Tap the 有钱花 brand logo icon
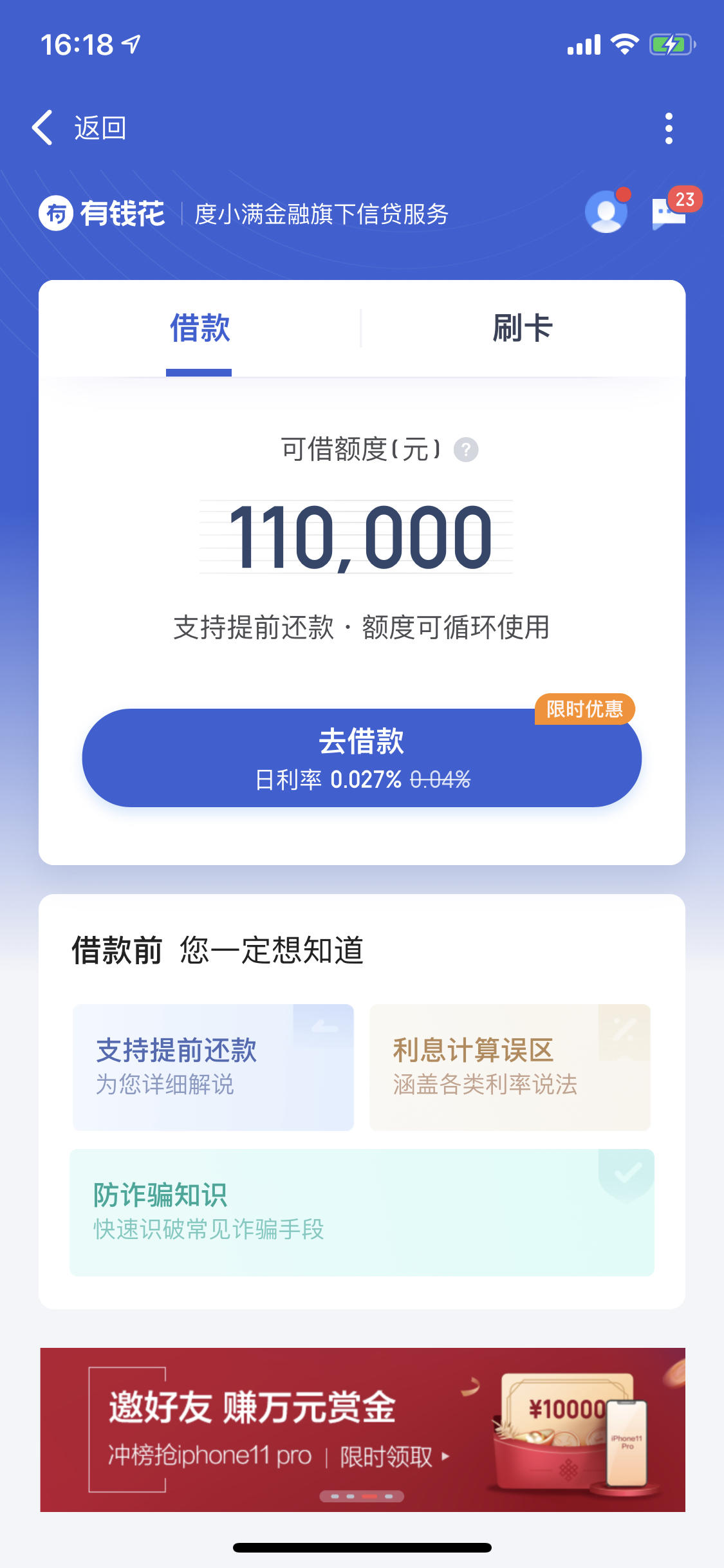724x1568 pixels. (57, 214)
